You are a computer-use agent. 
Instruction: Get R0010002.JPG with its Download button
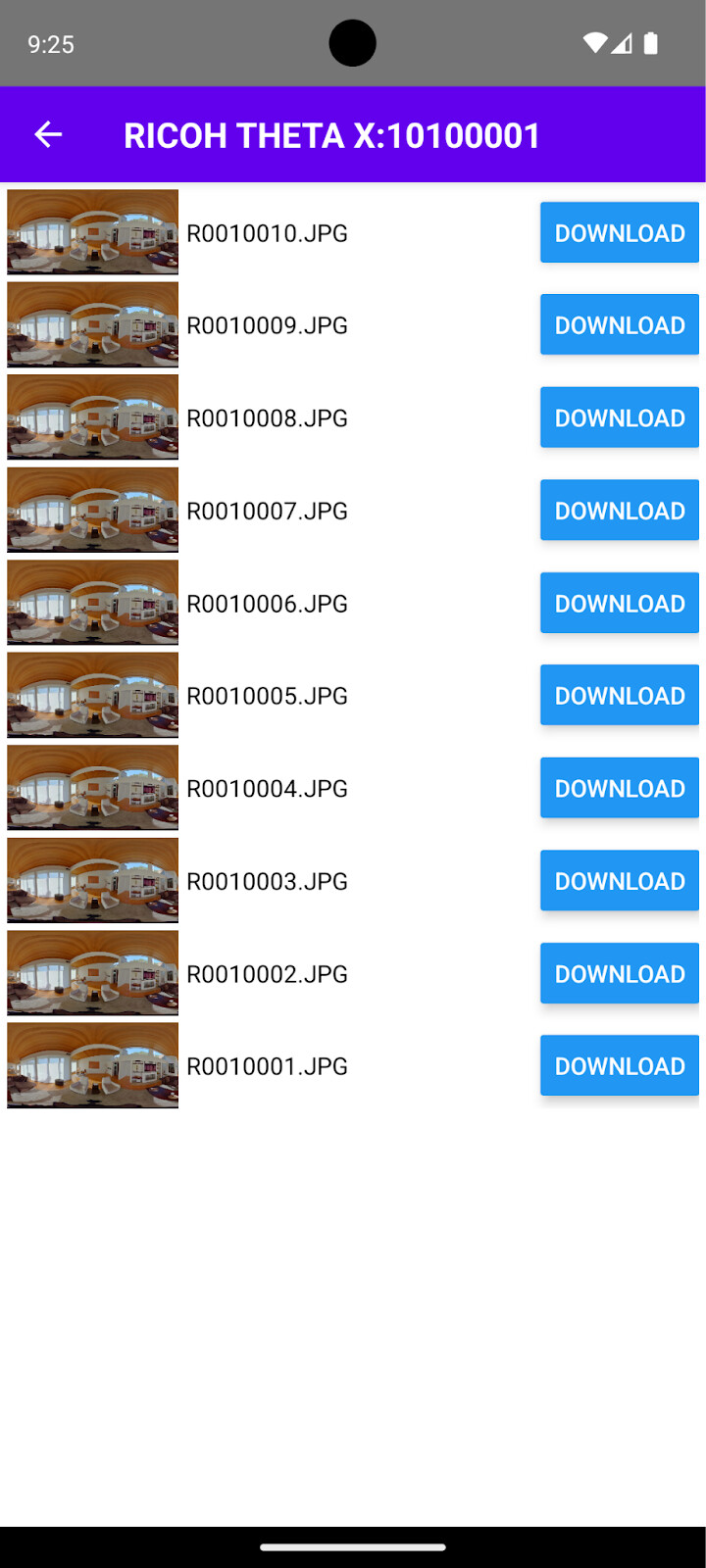tap(619, 974)
